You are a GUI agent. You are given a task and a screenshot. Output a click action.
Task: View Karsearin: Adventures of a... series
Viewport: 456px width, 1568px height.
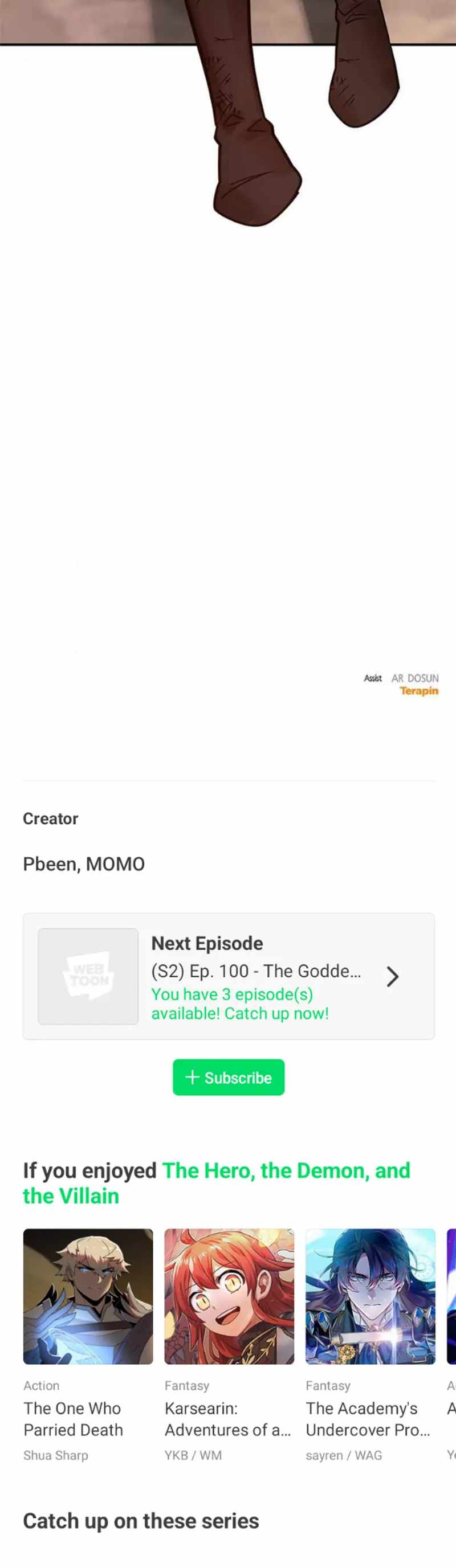229,1296
